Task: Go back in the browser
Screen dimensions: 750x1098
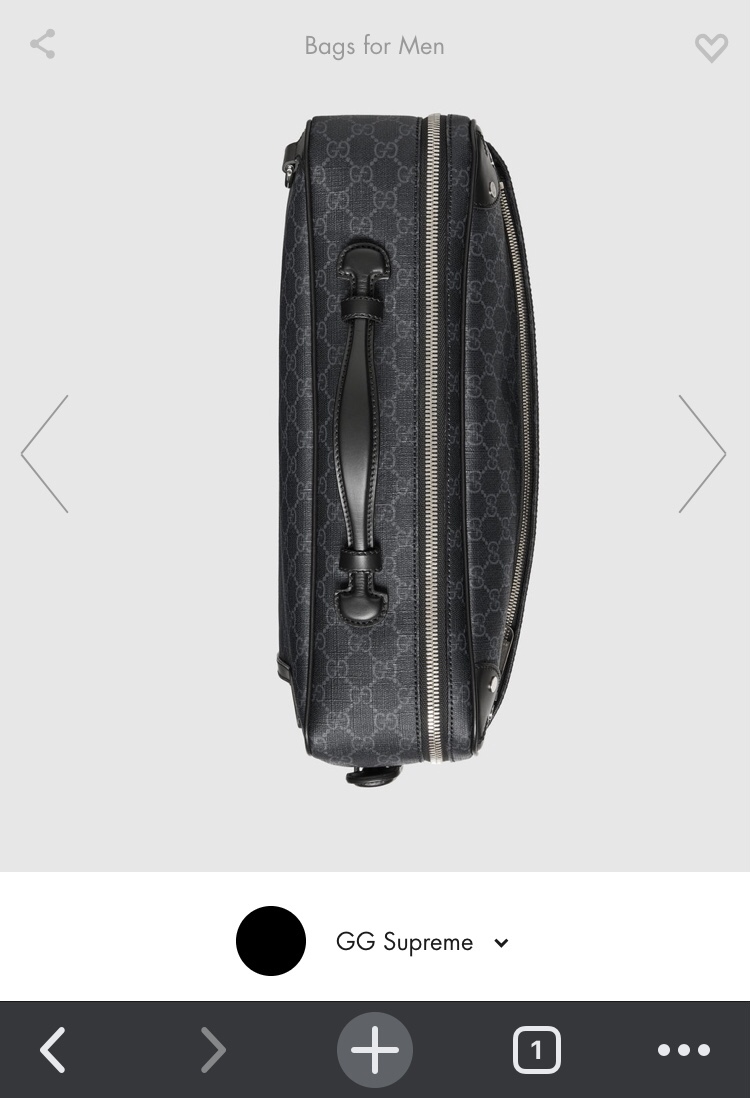Action: click(54, 1050)
